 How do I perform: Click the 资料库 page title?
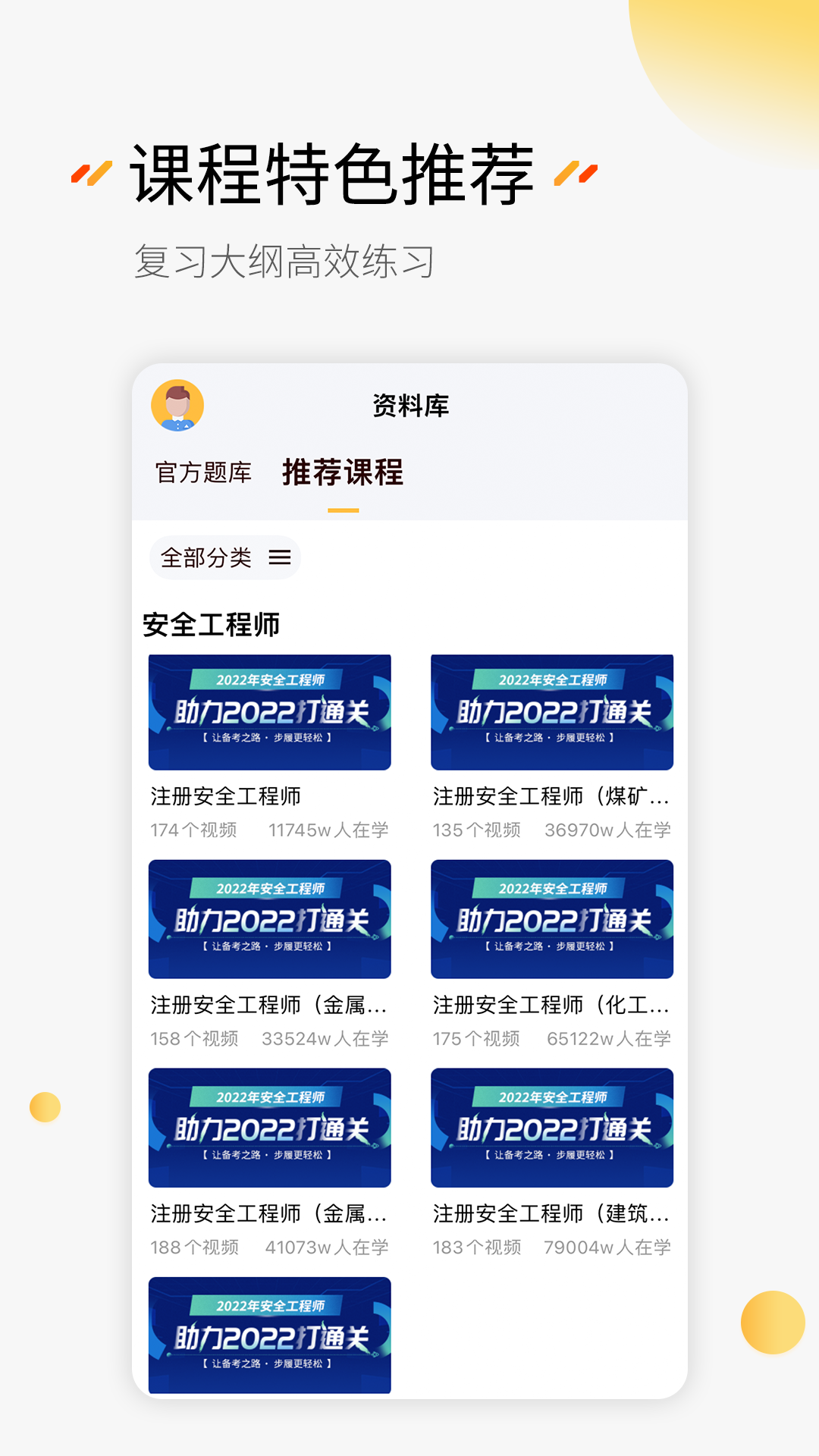(x=409, y=407)
